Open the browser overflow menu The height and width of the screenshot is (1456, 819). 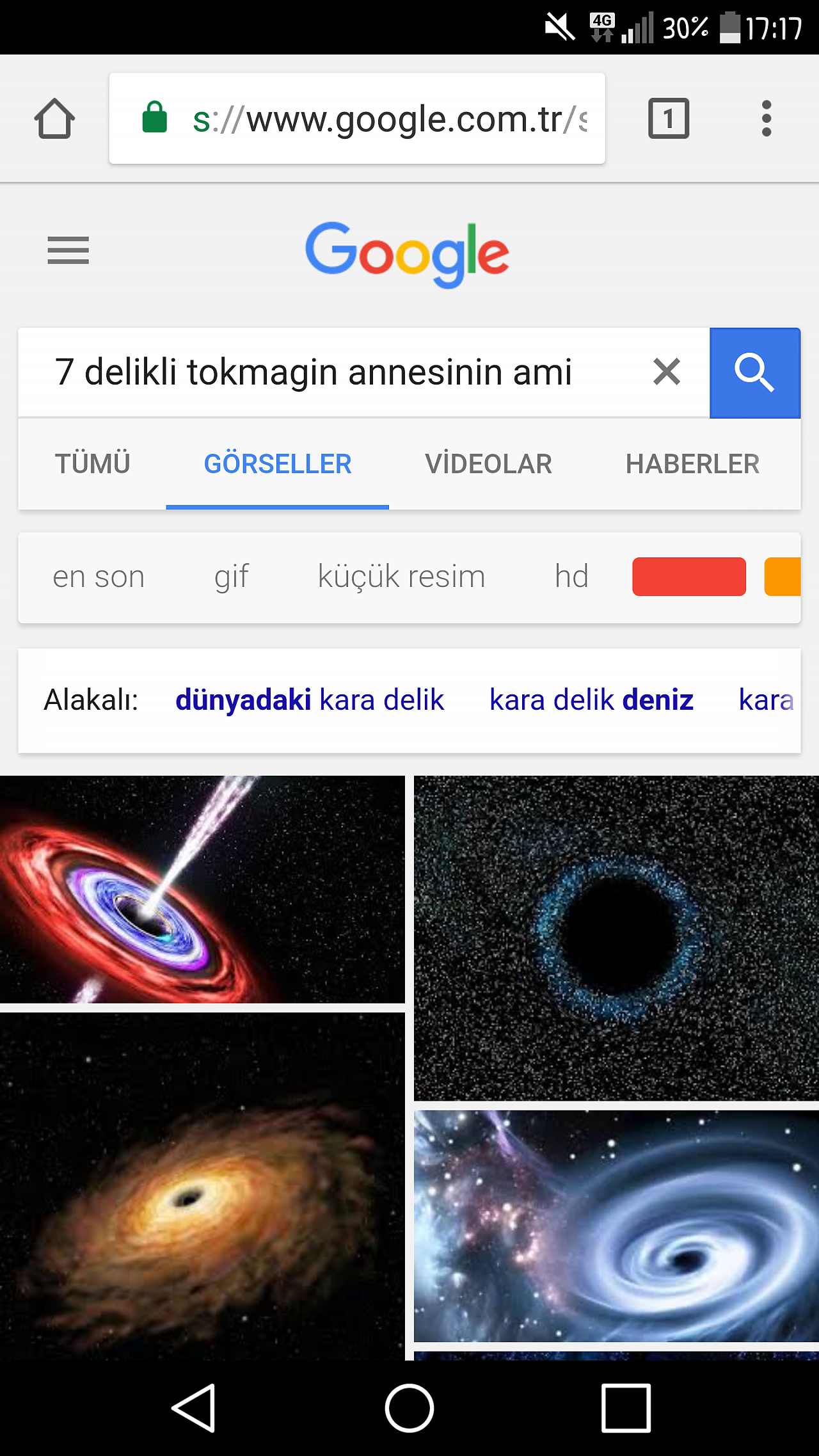767,118
